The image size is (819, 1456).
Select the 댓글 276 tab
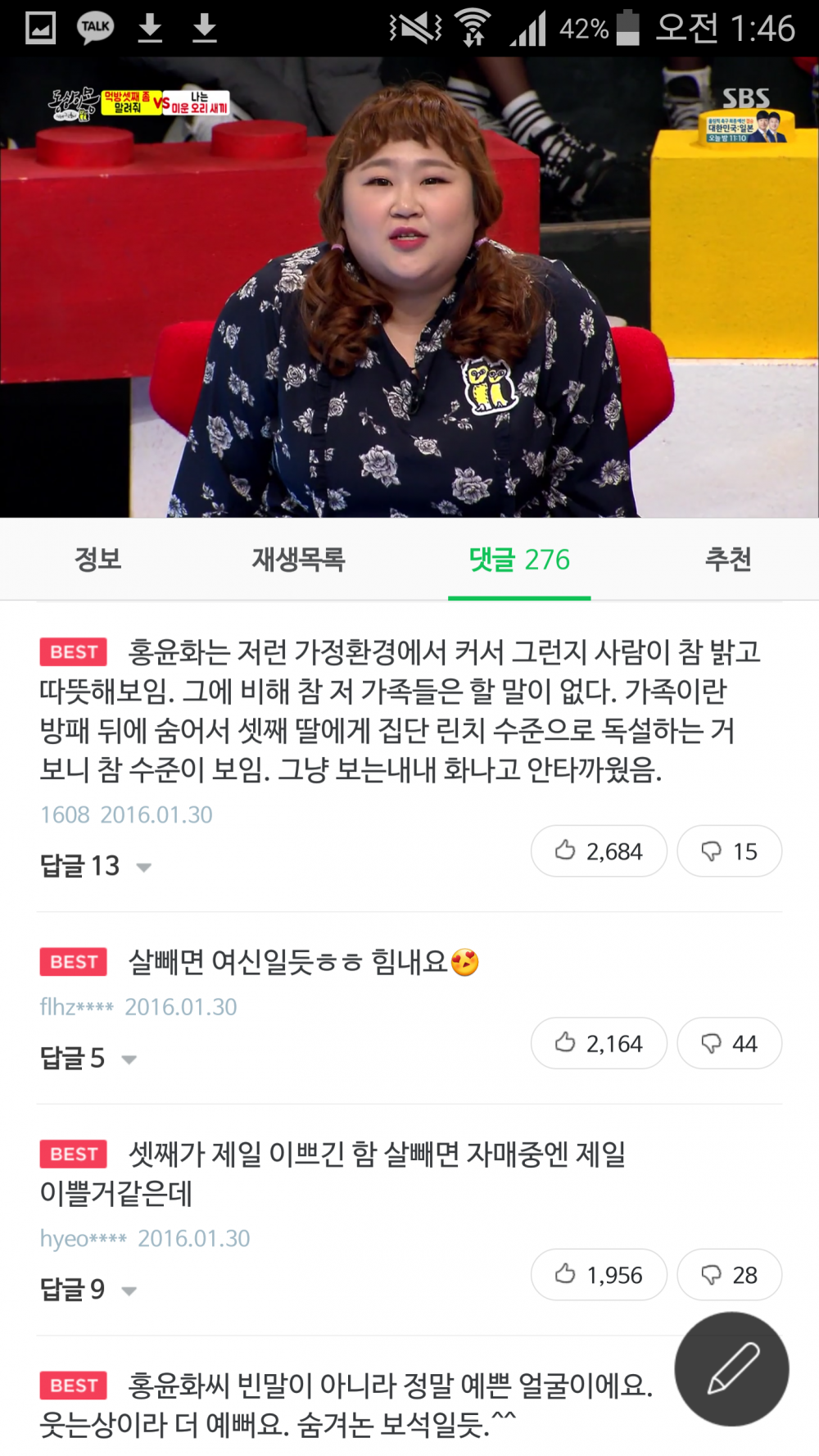(x=519, y=560)
